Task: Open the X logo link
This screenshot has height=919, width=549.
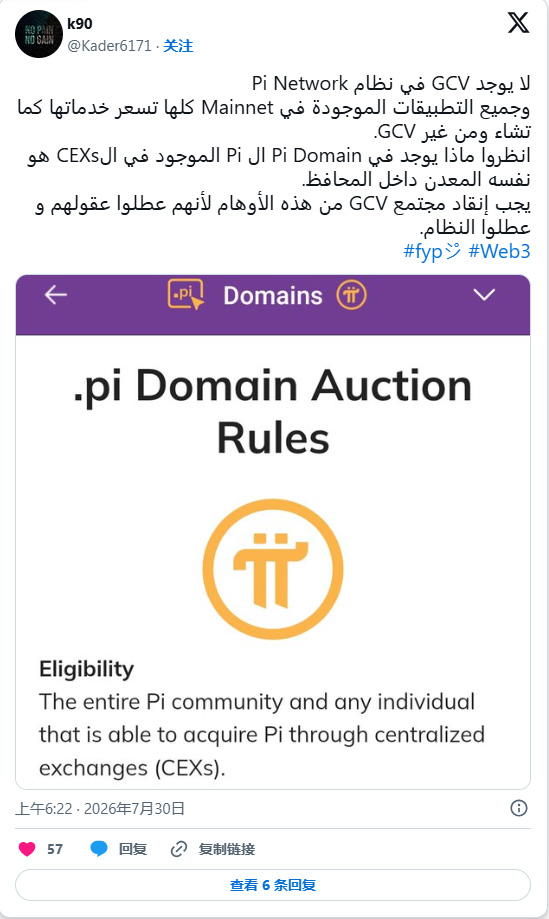Action: (x=518, y=23)
